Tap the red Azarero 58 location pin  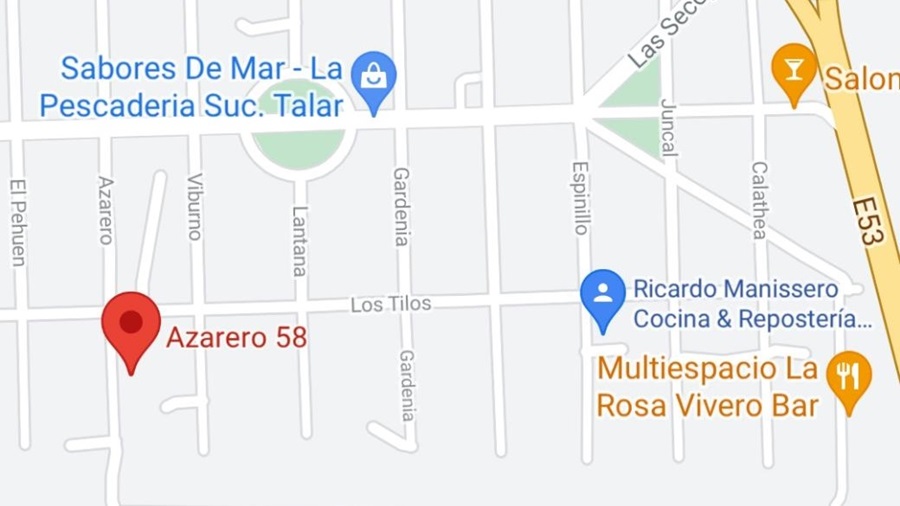click(131, 325)
